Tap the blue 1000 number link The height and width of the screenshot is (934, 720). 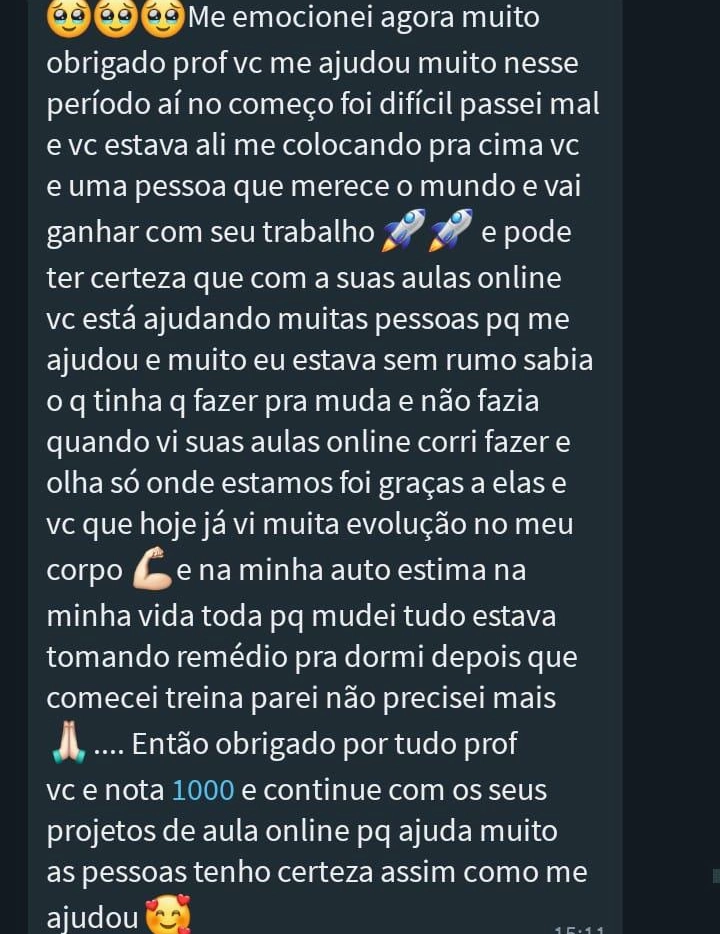click(203, 790)
